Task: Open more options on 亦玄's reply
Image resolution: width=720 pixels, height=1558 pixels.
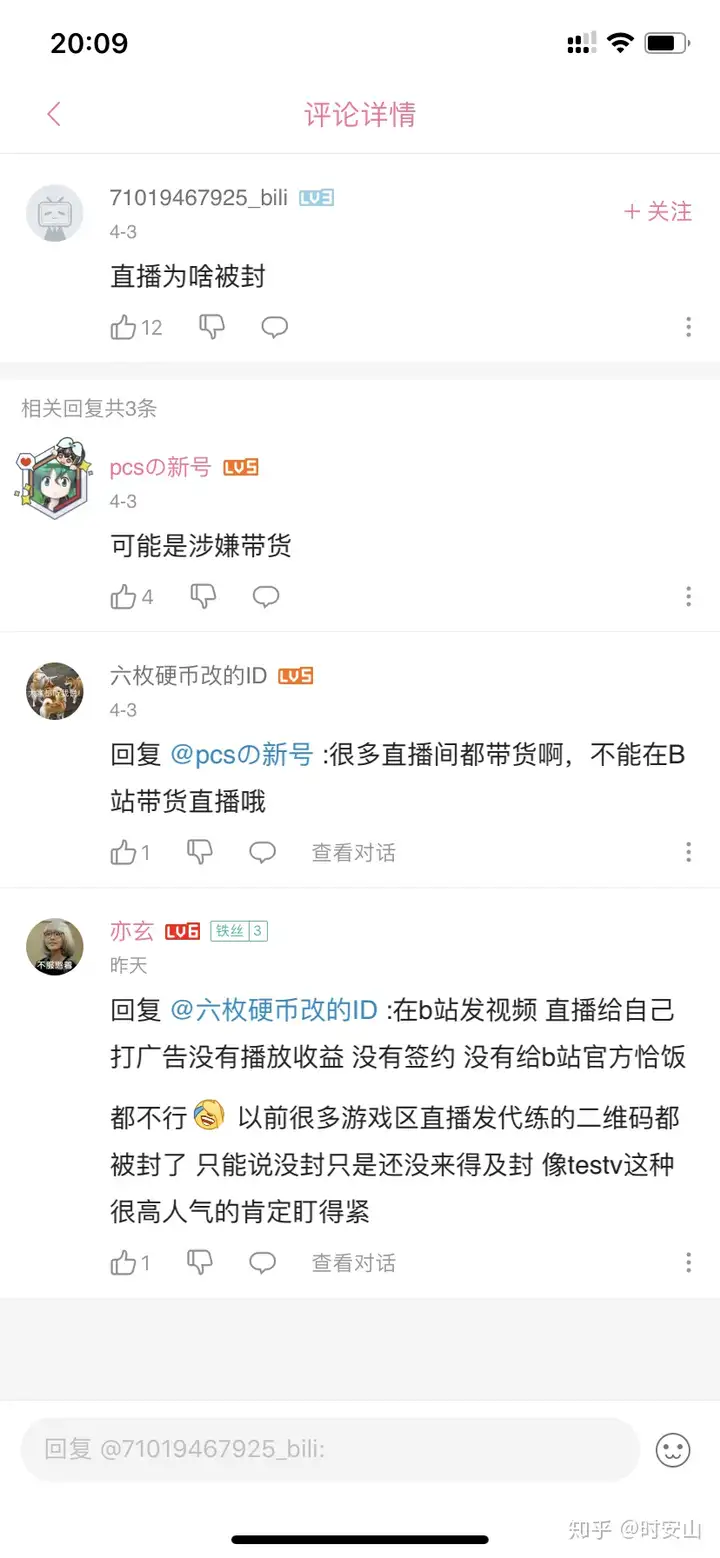Action: pos(688,1263)
